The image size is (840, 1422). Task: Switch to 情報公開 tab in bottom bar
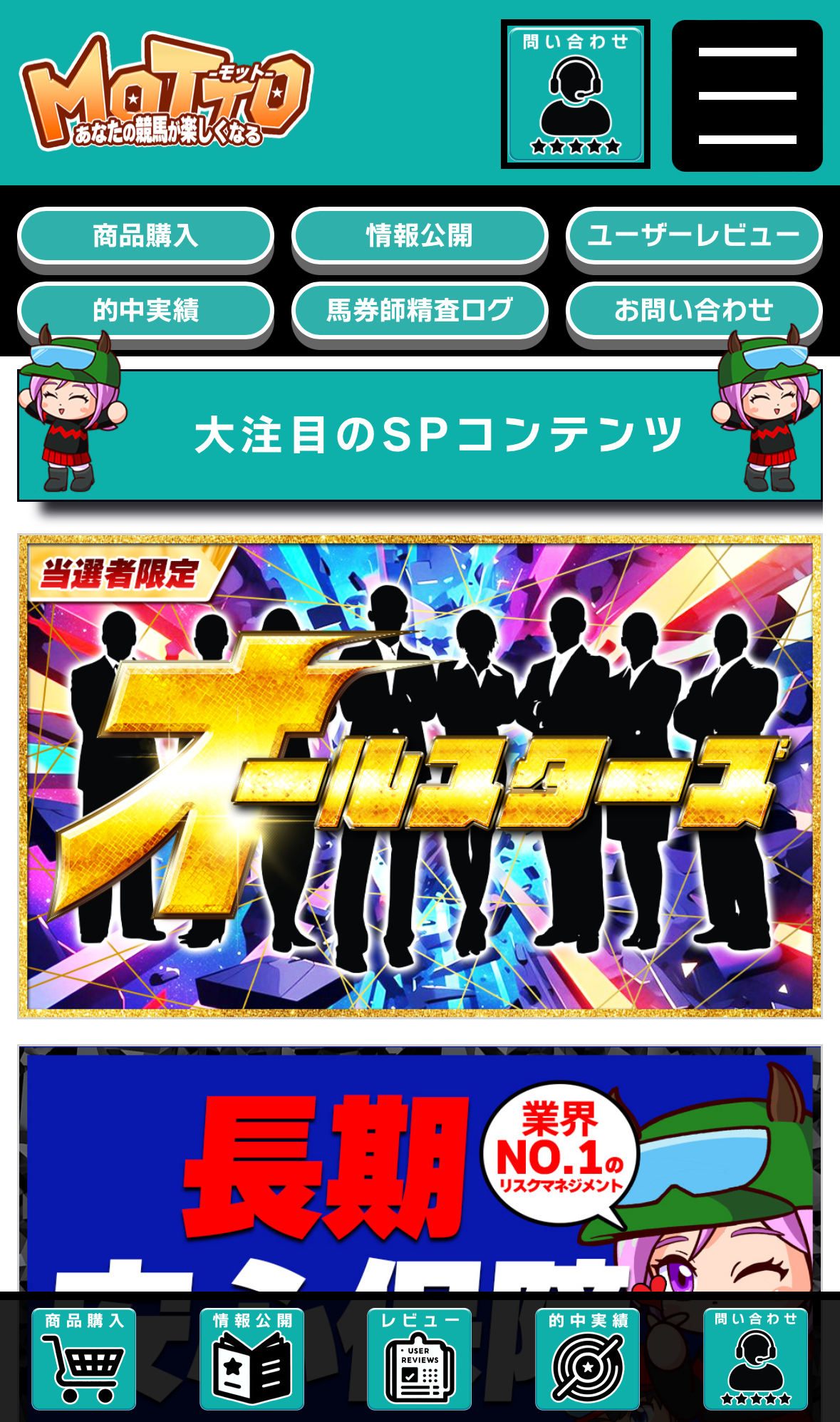[x=252, y=1359]
